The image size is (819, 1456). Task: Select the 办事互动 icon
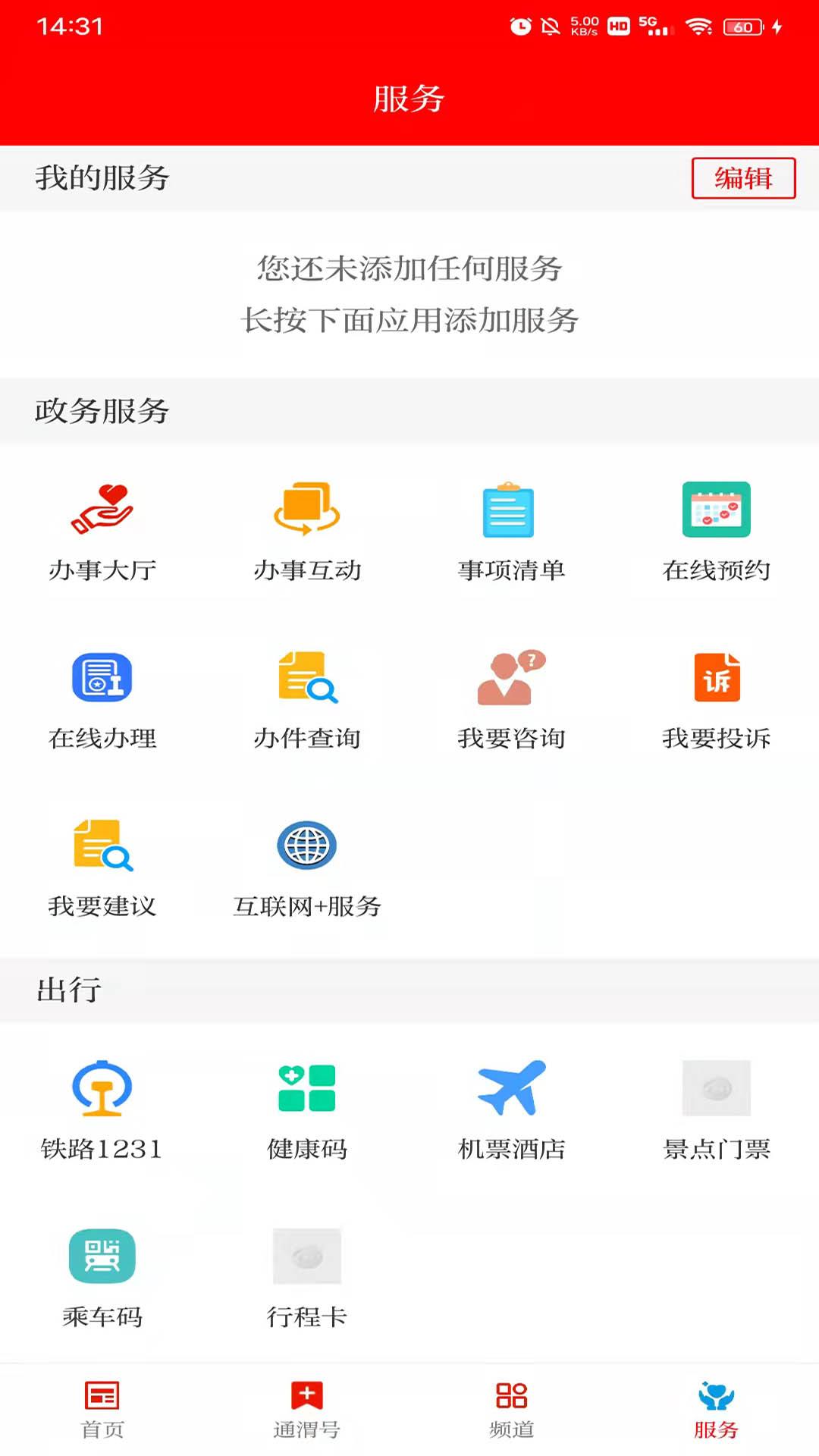307,531
